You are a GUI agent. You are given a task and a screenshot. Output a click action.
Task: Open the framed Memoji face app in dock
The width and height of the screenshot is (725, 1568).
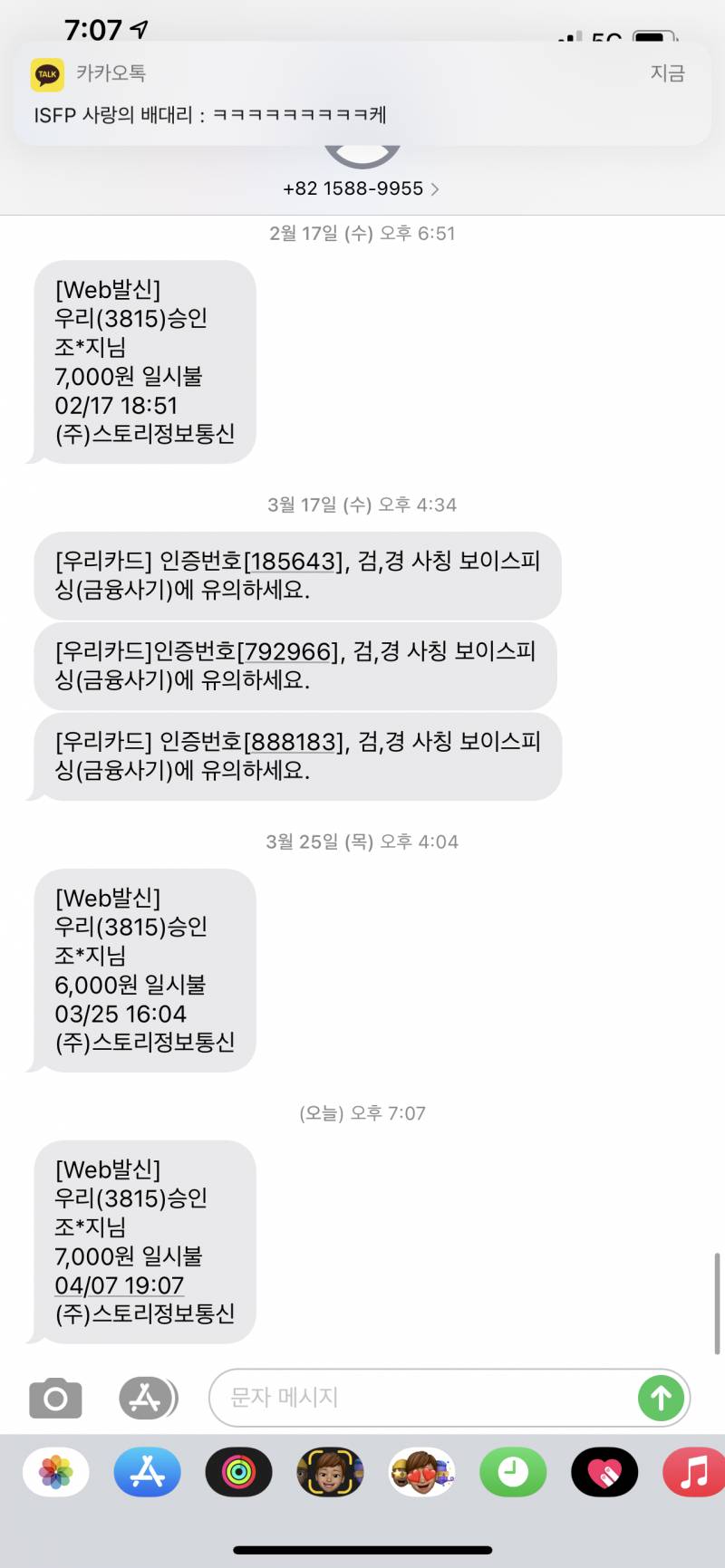(330, 1472)
